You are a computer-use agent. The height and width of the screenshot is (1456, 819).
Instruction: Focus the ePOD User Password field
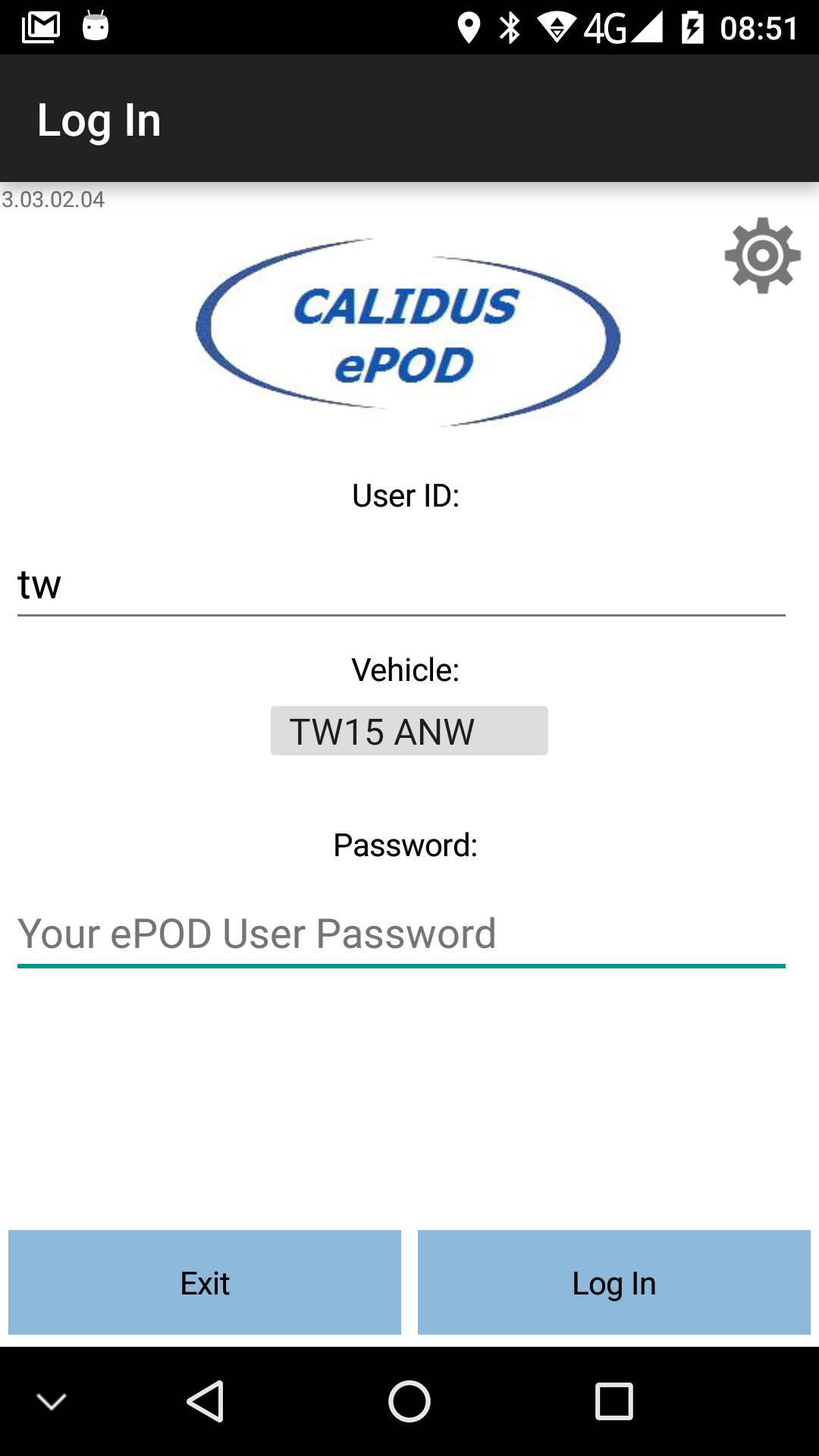point(401,934)
